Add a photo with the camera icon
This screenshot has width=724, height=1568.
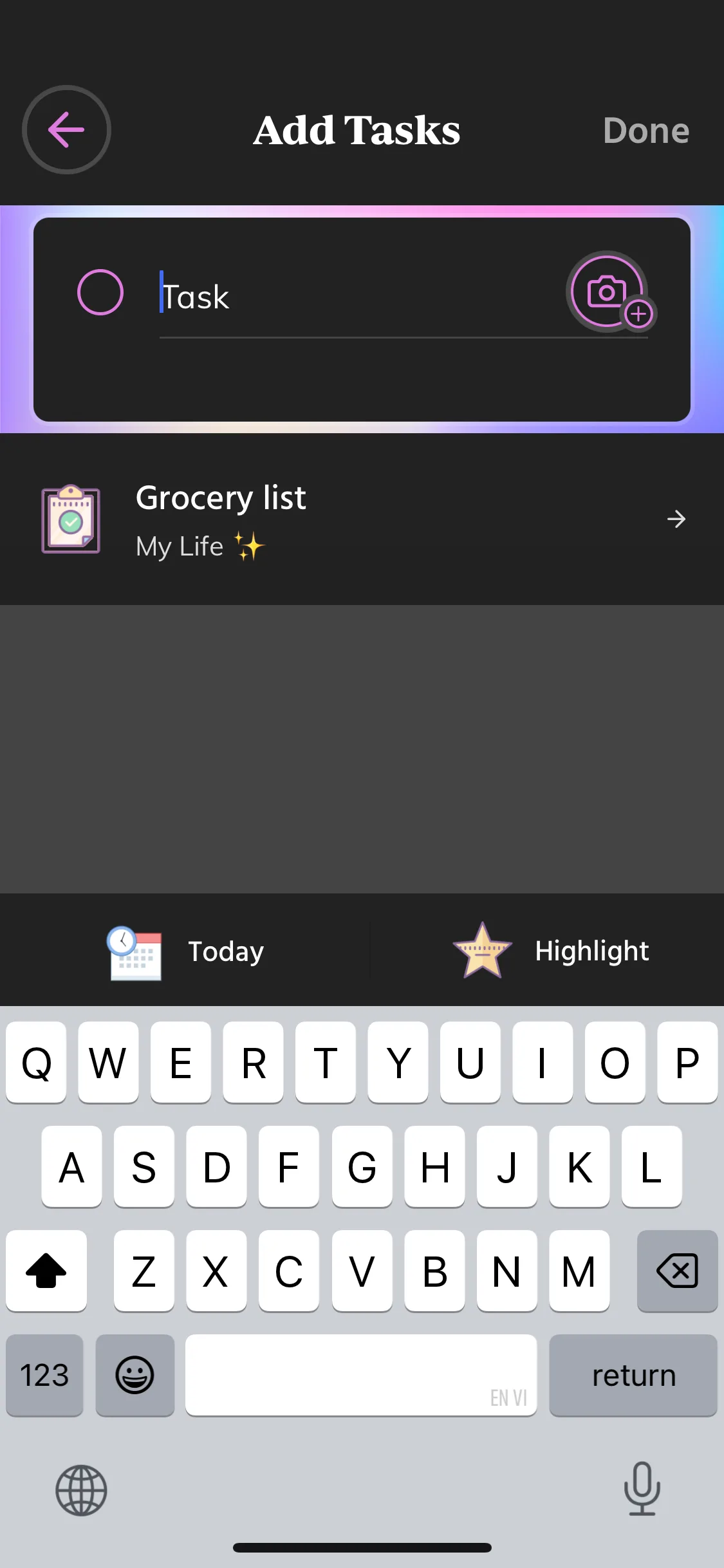609,293
